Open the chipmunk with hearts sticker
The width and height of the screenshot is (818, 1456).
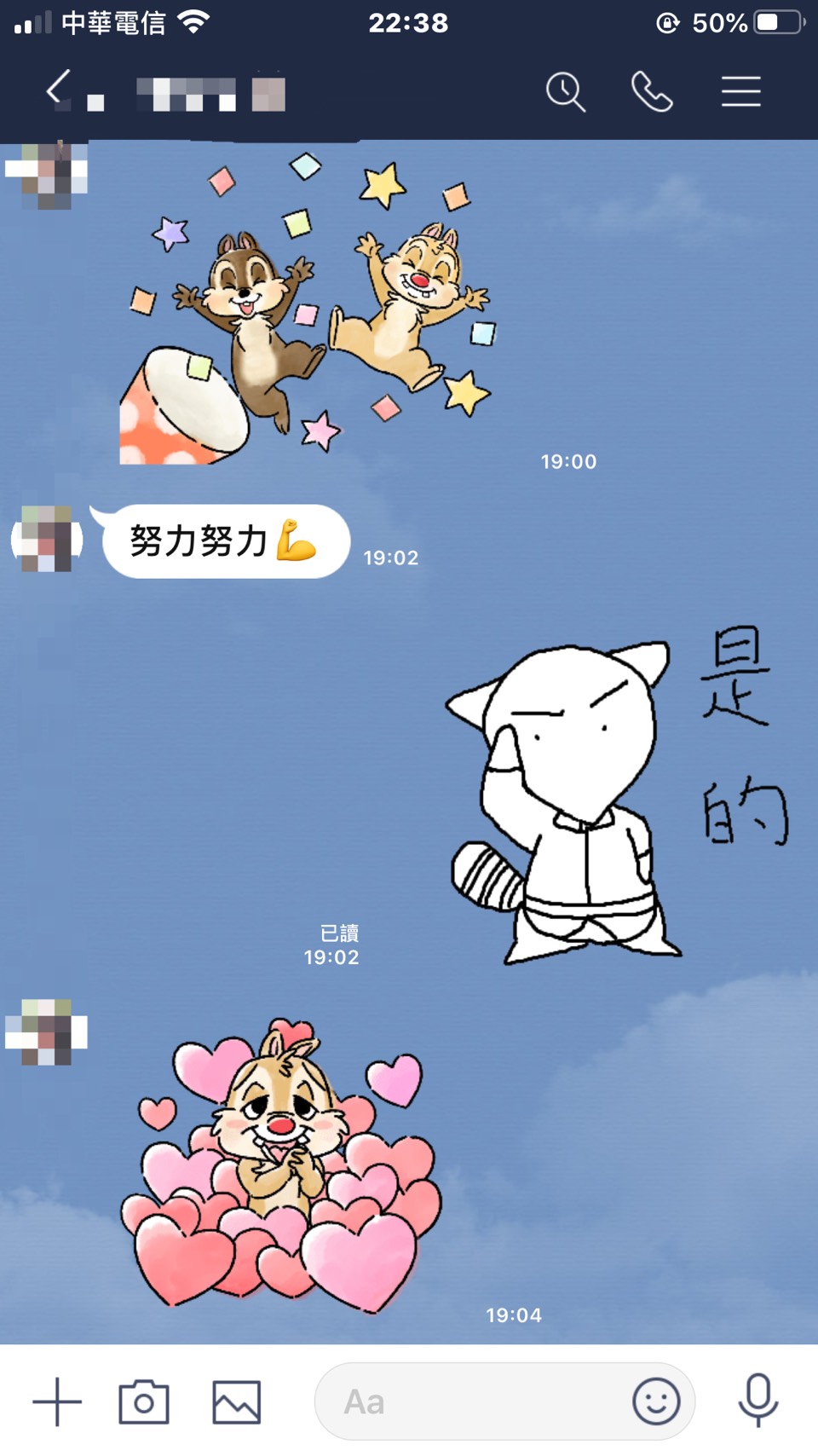[281, 1168]
